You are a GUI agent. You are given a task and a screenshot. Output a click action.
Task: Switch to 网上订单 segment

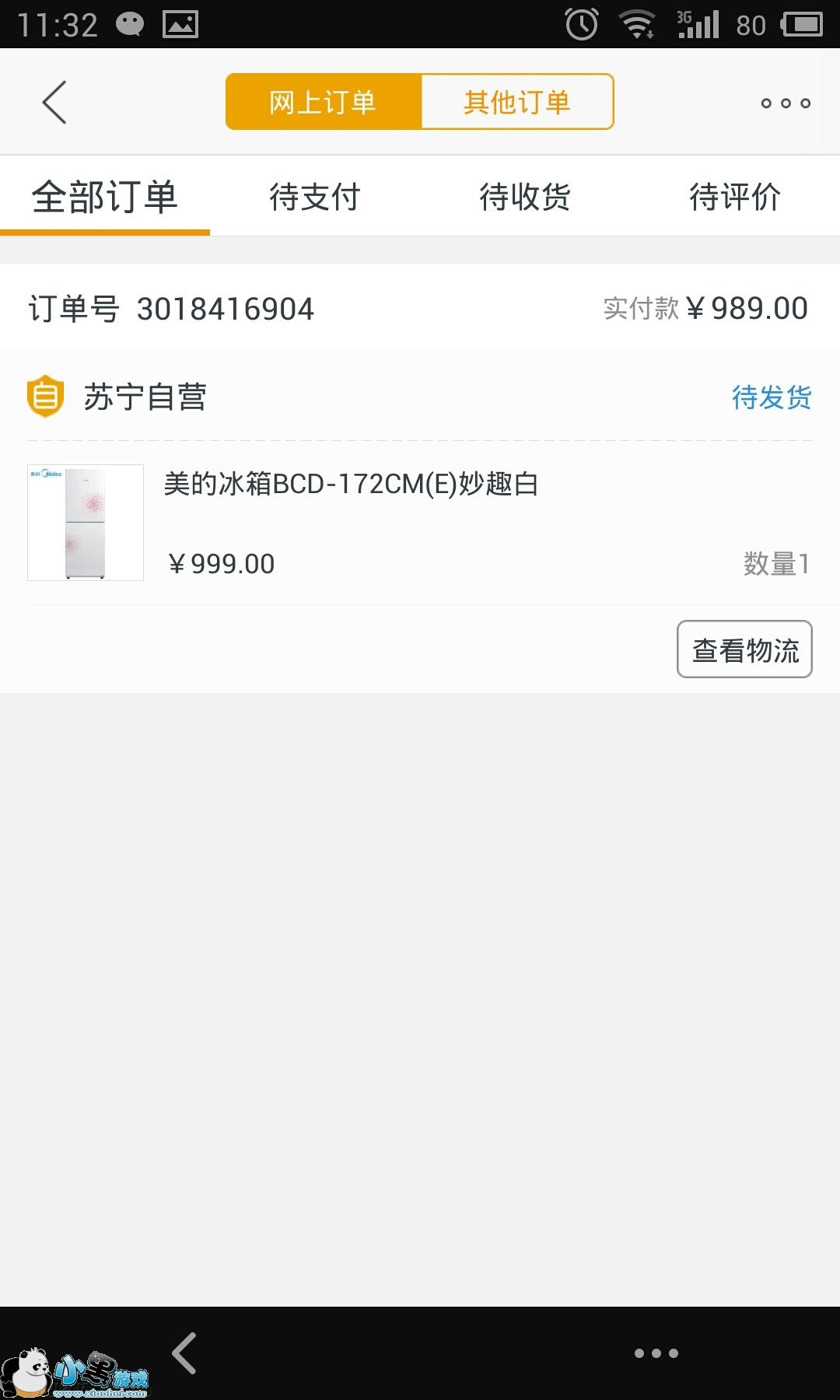coord(324,102)
